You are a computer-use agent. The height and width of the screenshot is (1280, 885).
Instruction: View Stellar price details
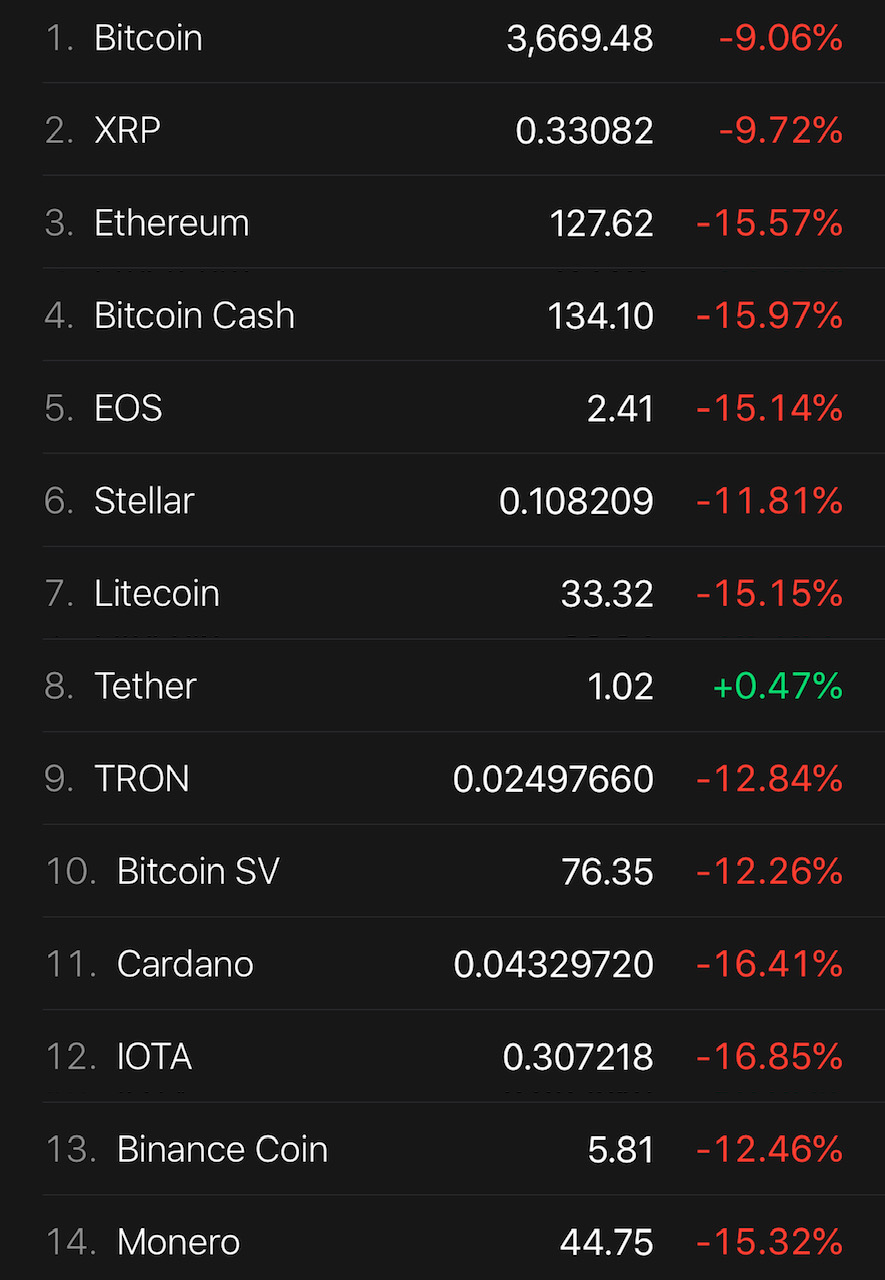[144, 501]
